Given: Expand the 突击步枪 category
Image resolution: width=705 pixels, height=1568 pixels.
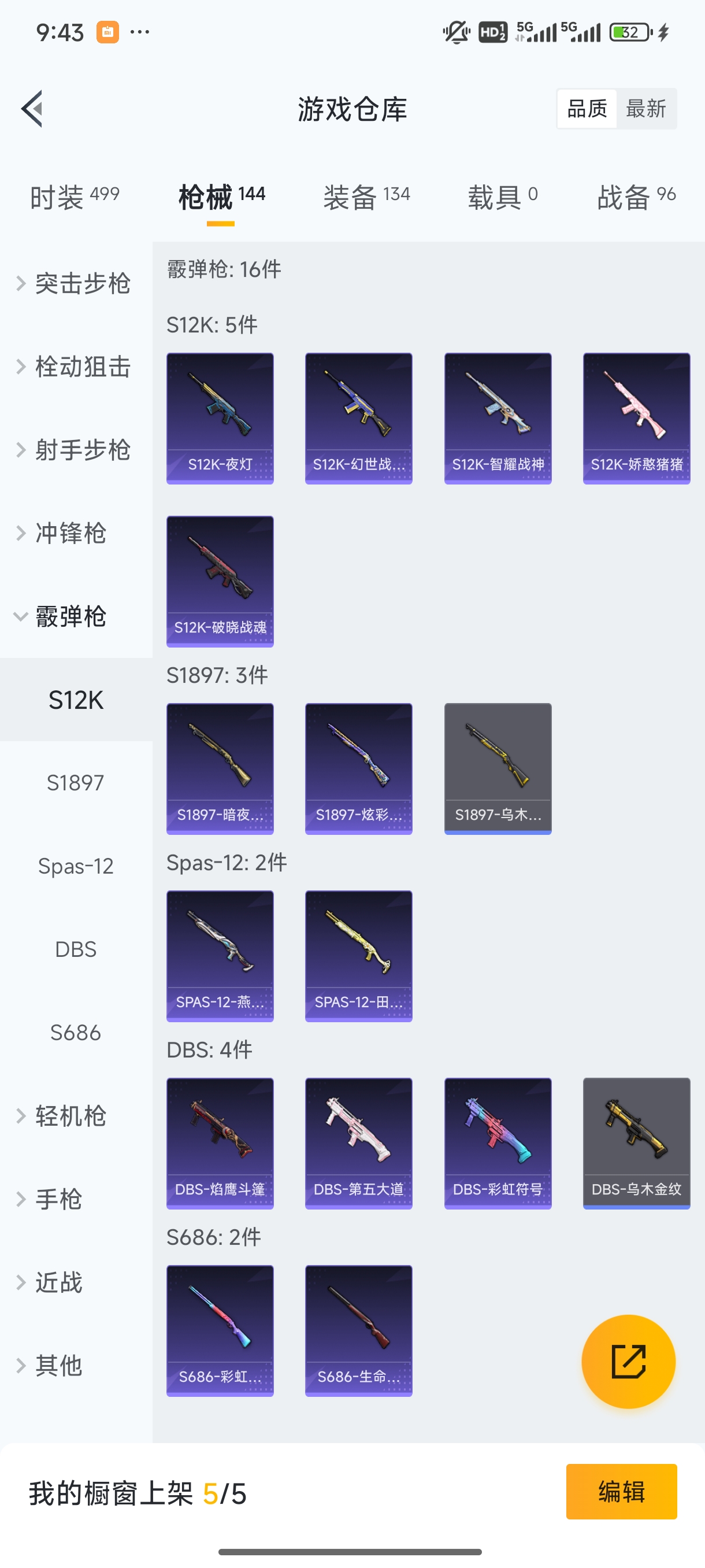Looking at the screenshot, I should (73, 283).
